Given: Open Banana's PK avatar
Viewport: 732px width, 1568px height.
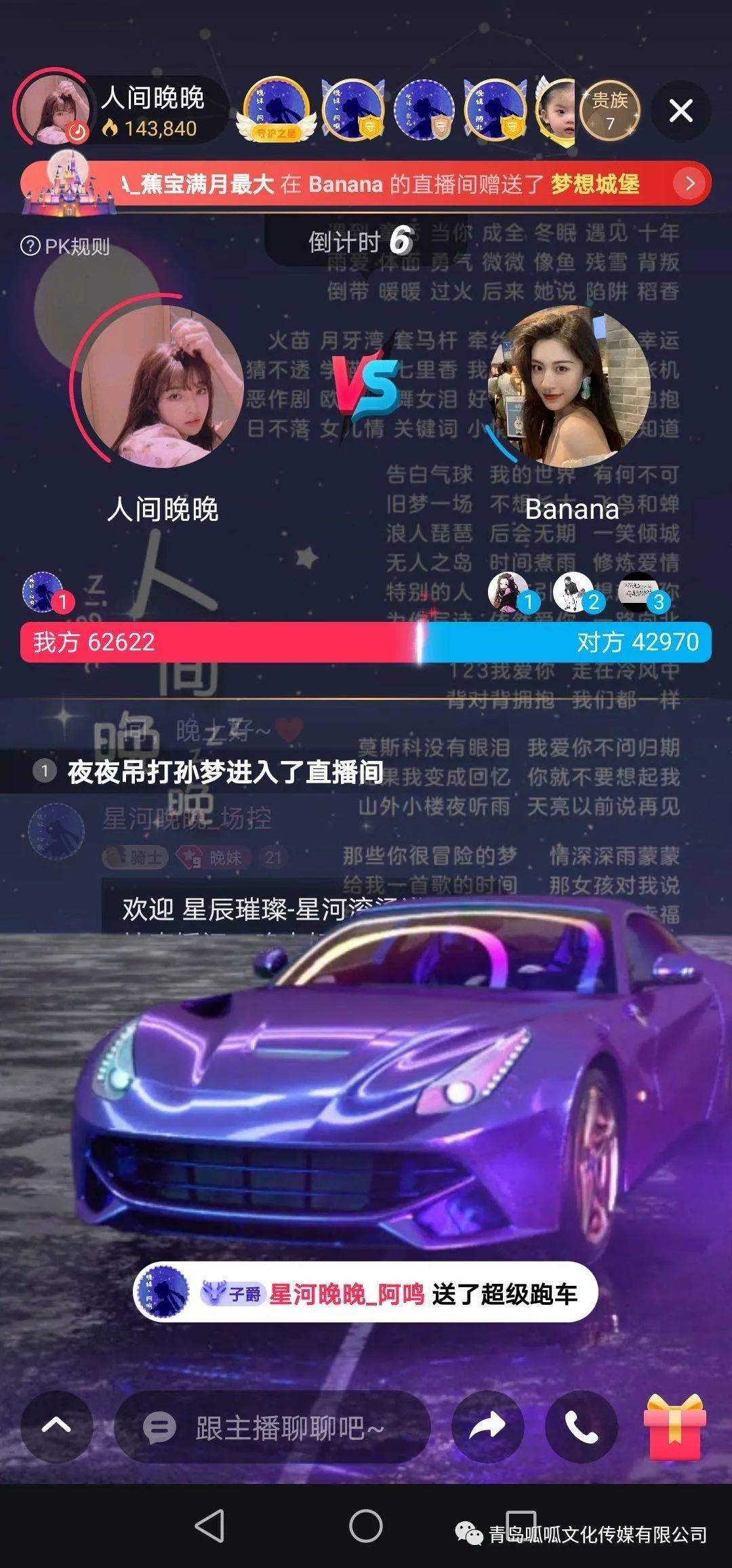Looking at the screenshot, I should tap(568, 387).
